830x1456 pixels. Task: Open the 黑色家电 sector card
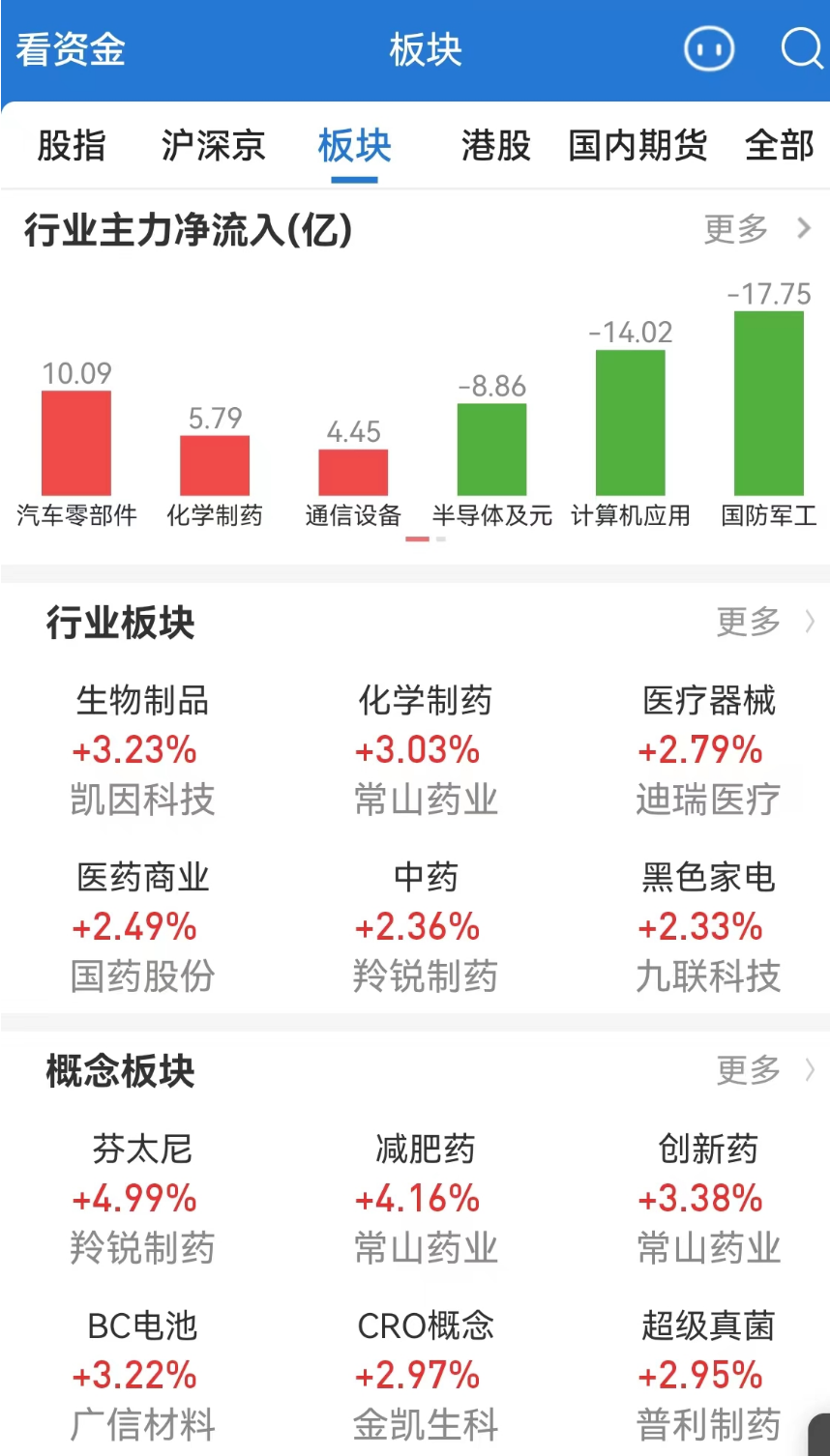pos(709,926)
